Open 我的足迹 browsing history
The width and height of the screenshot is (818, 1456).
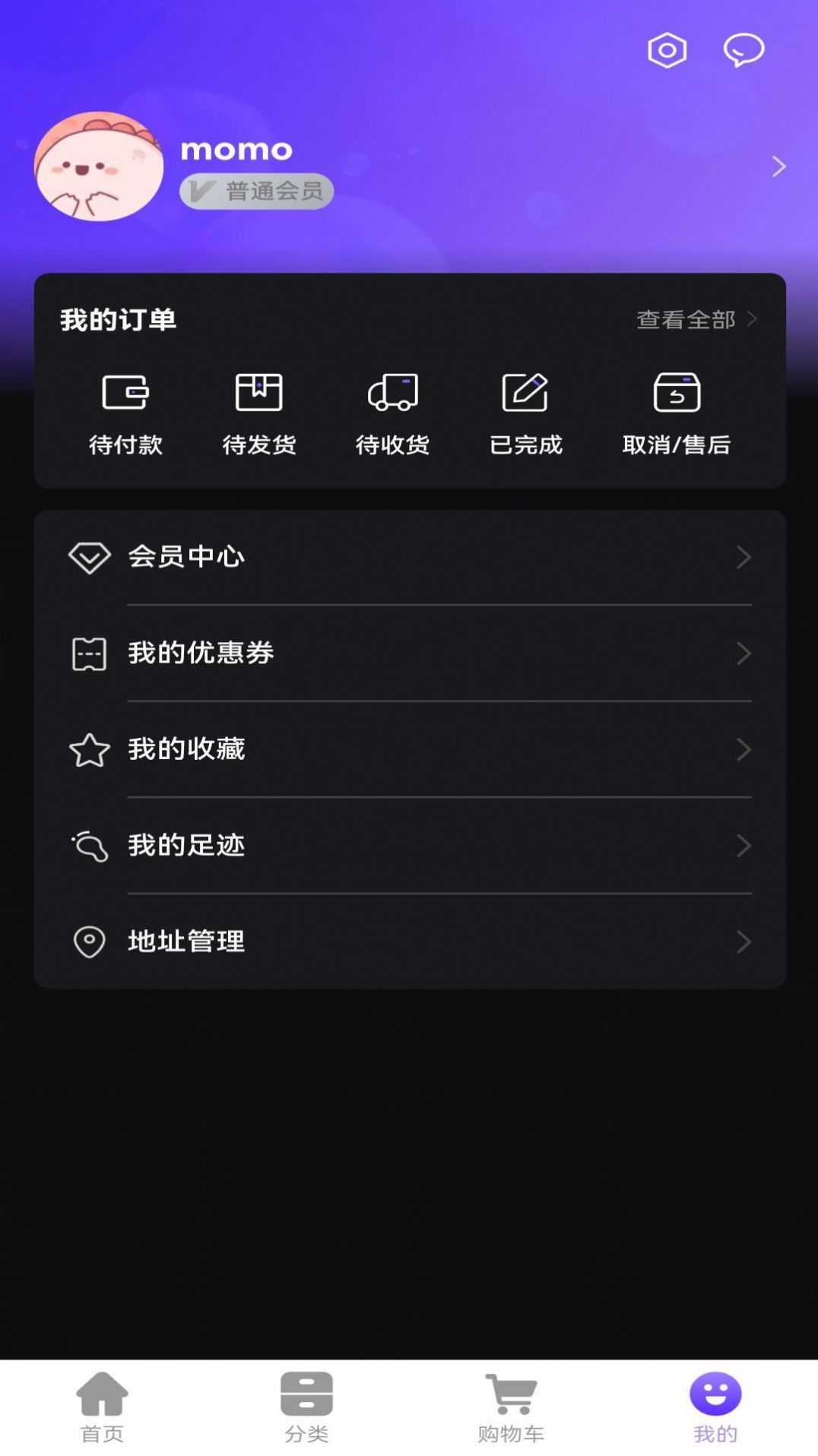pos(185,846)
